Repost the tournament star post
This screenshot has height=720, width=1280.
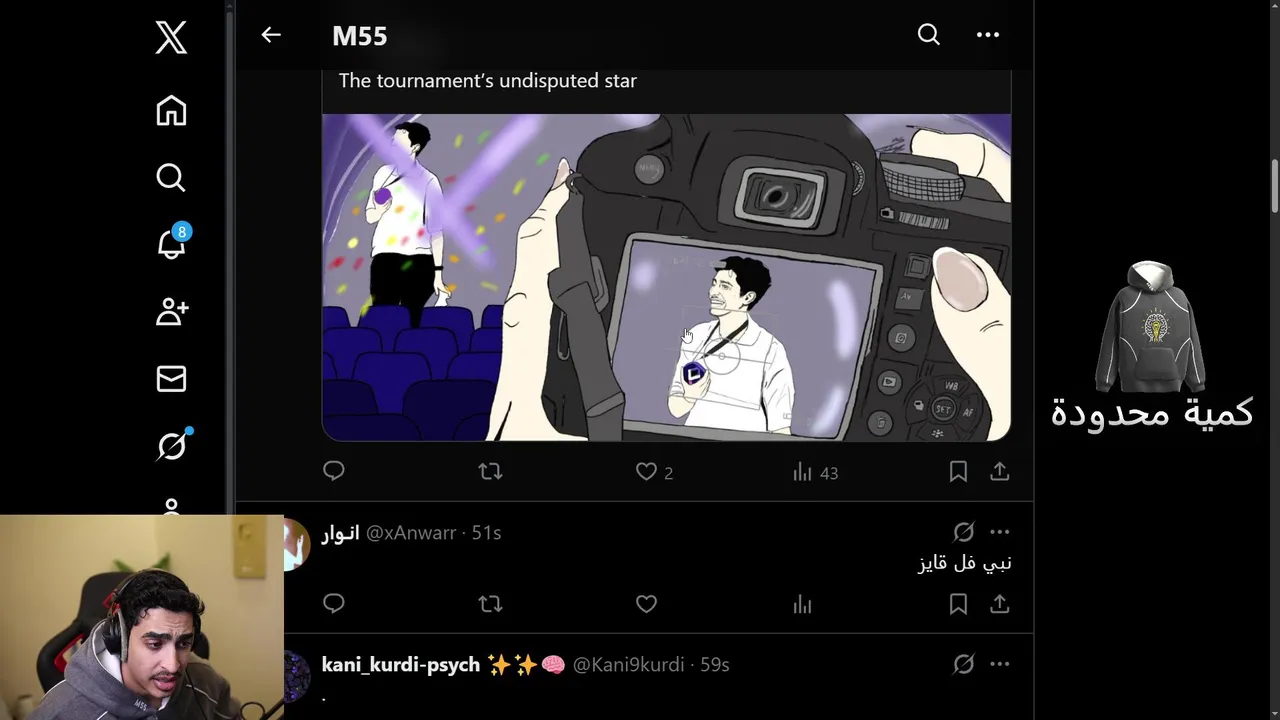tap(490, 471)
